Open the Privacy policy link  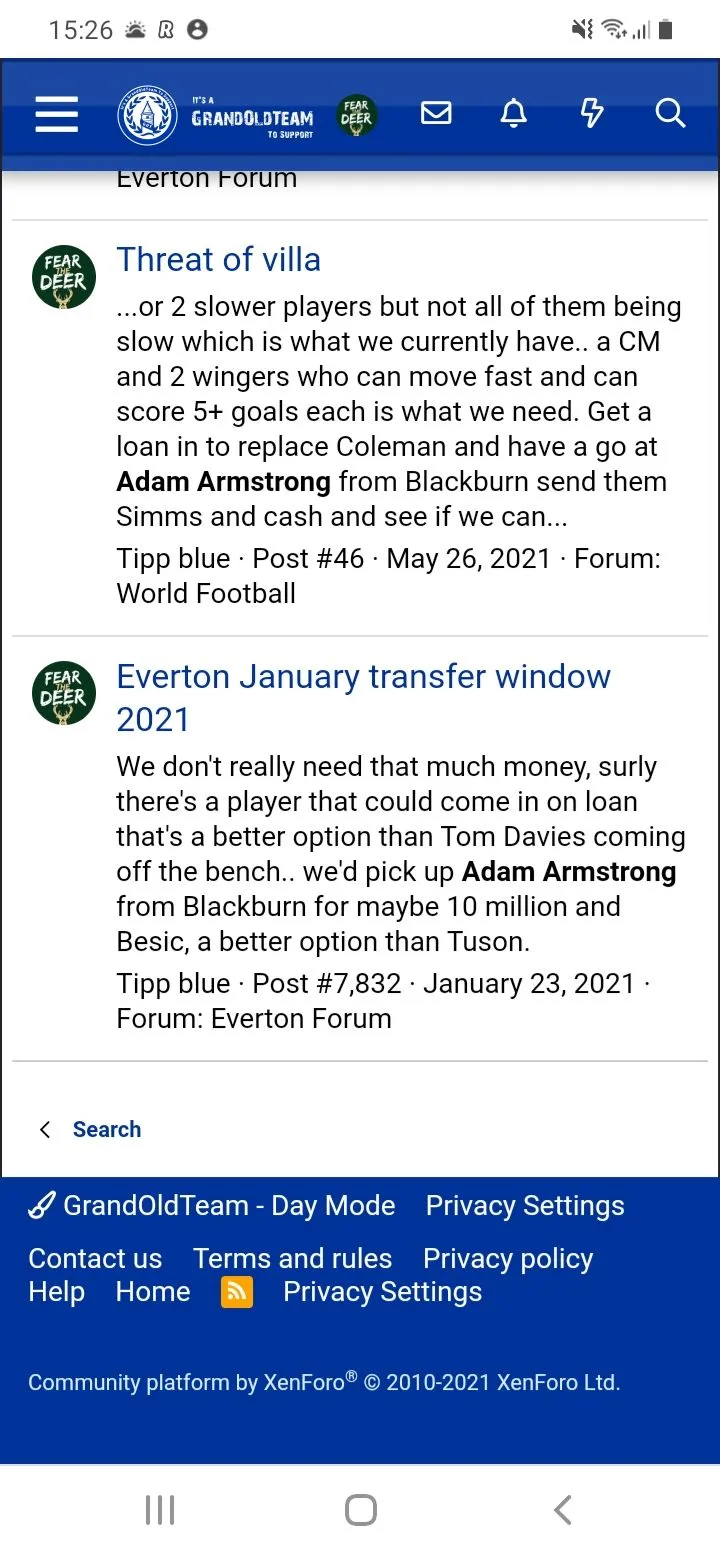508,1258
